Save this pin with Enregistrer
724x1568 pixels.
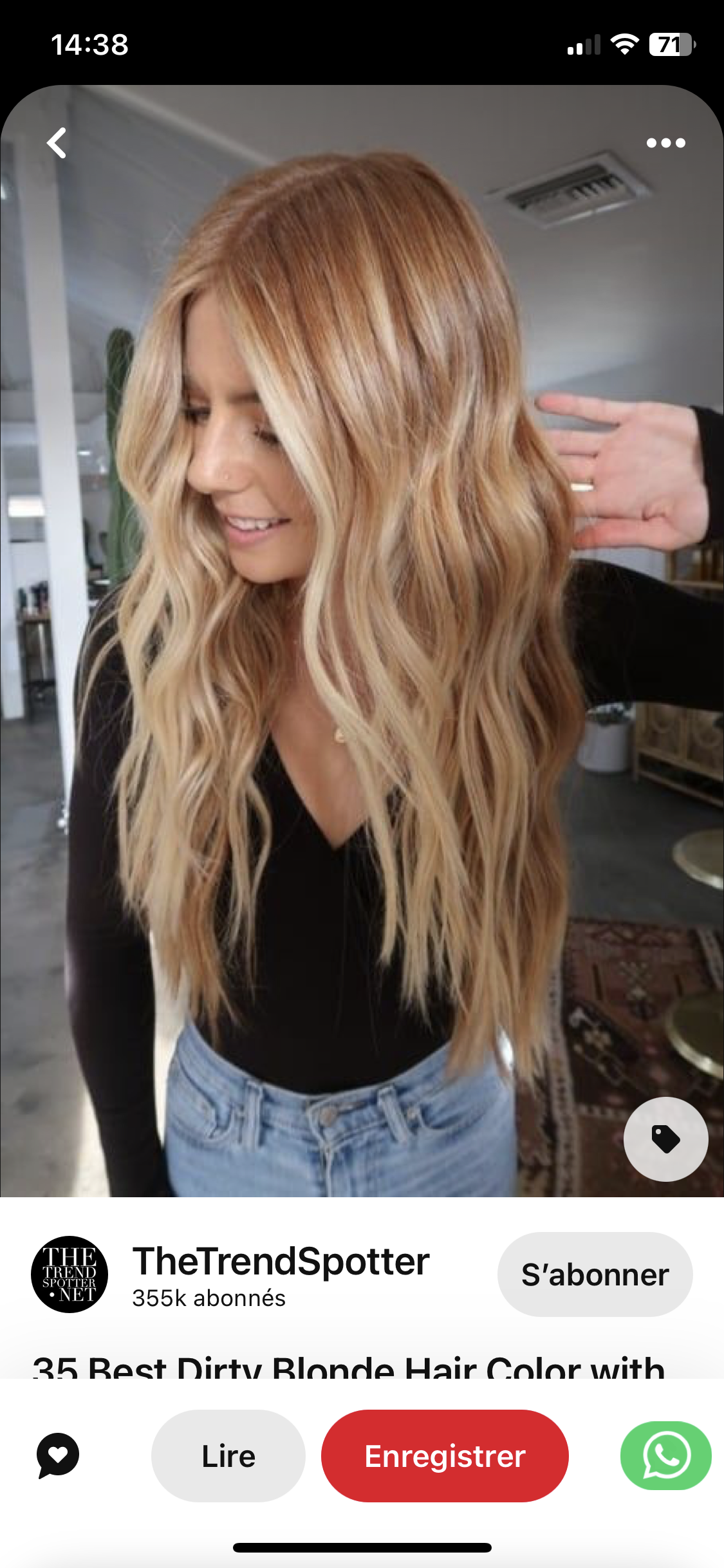[445, 1456]
